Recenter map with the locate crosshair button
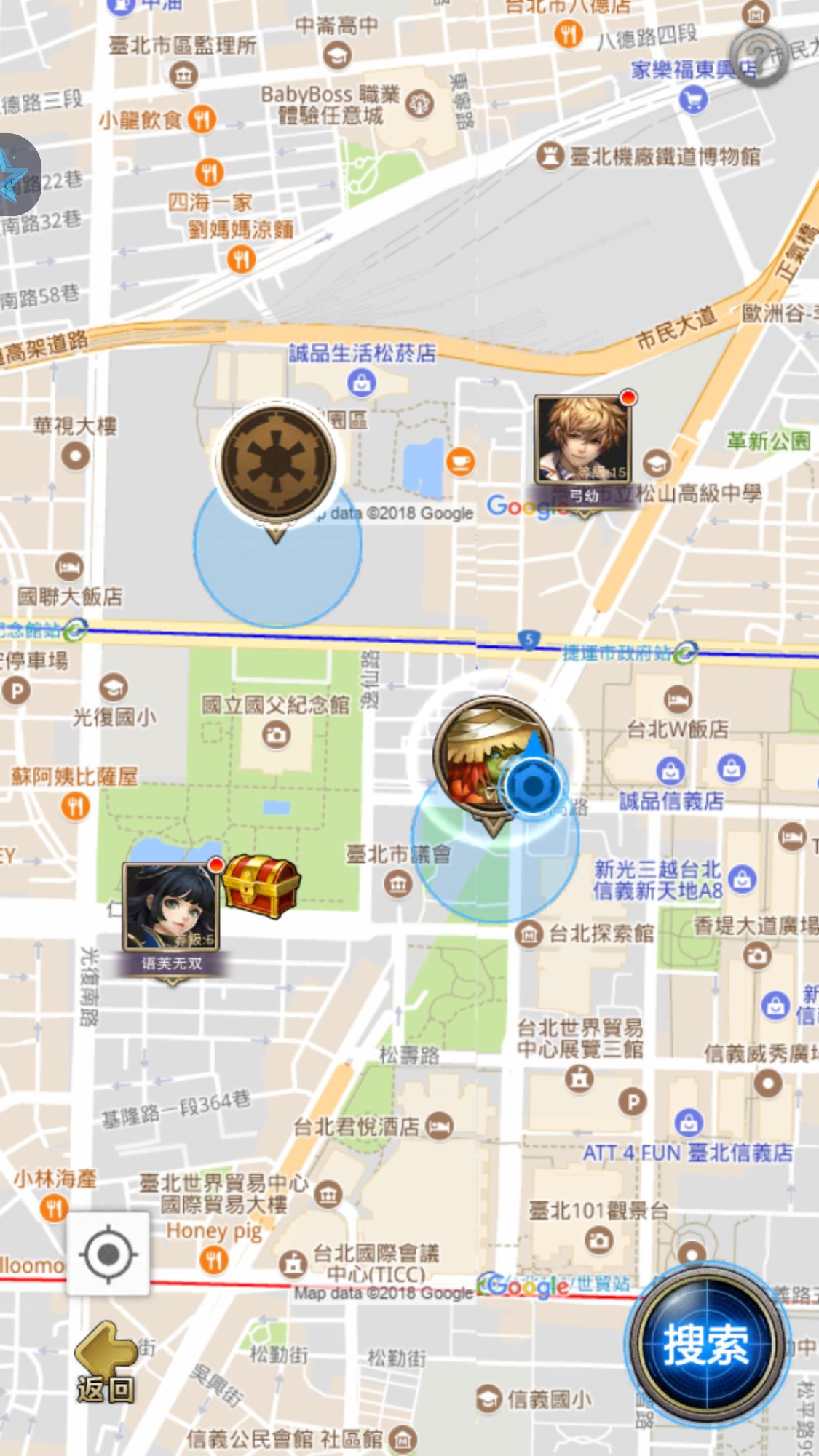The width and height of the screenshot is (819, 1456). [108, 1254]
